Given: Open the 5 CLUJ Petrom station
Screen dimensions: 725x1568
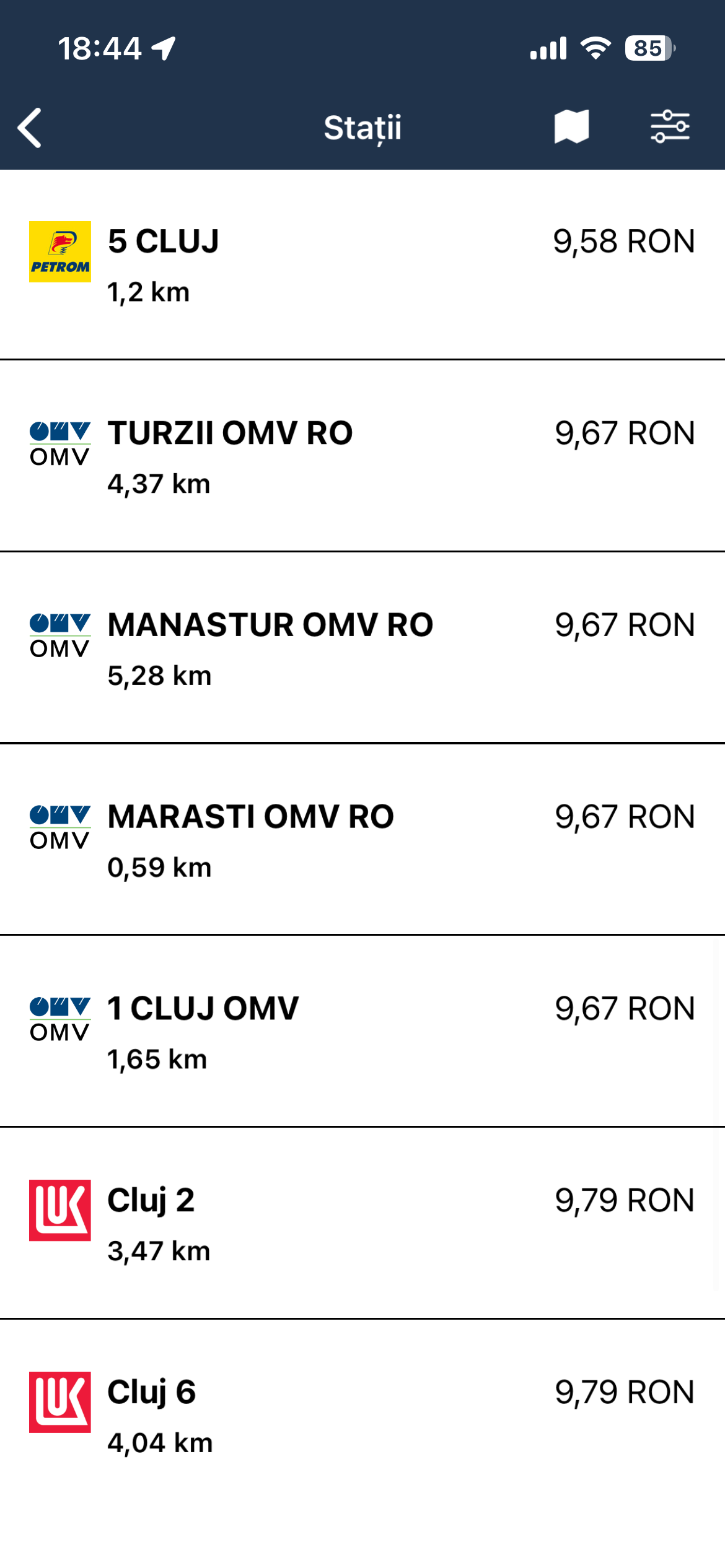Looking at the screenshot, I should click(362, 265).
